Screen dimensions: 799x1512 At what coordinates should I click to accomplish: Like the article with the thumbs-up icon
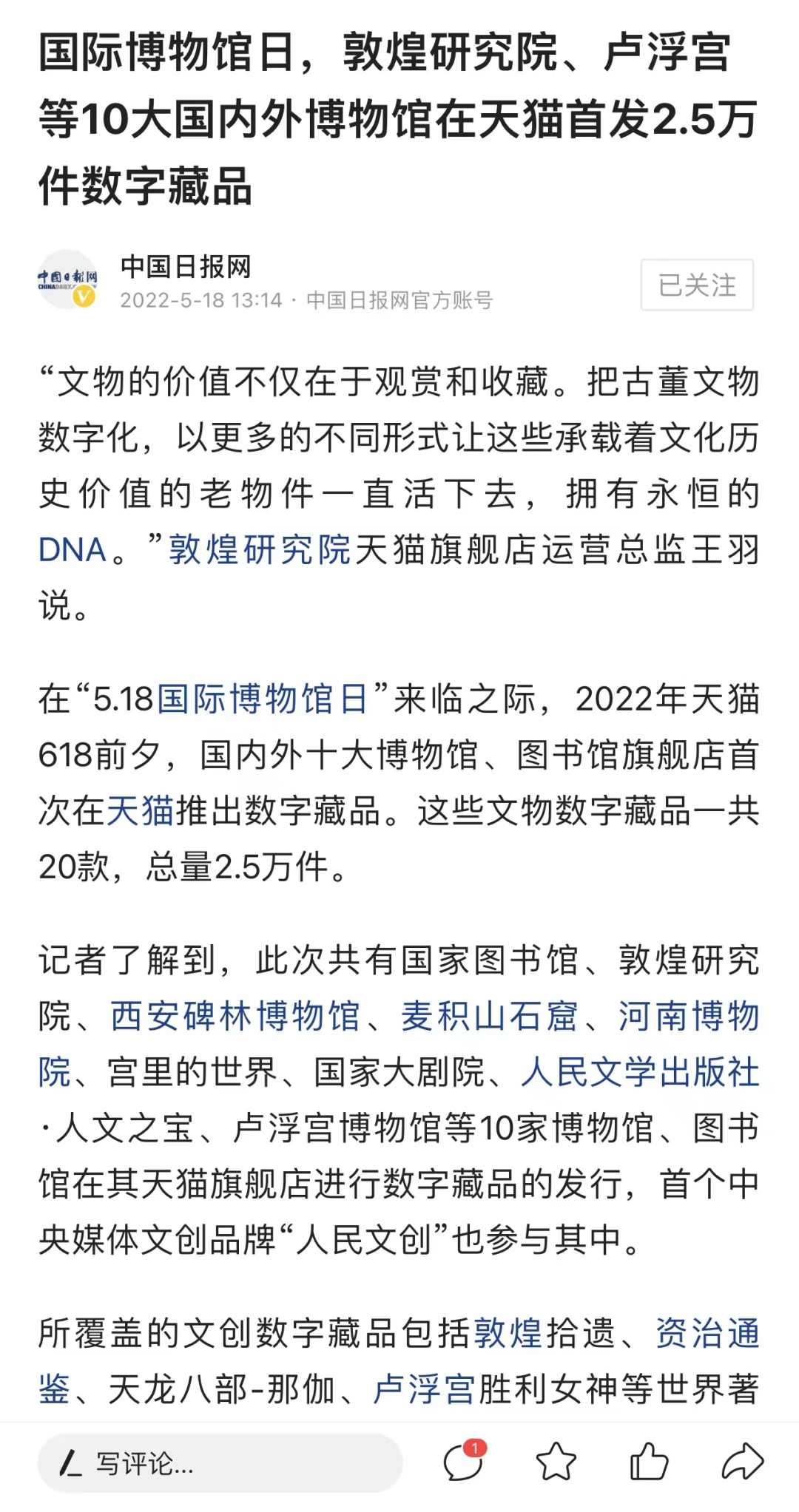point(649,1462)
